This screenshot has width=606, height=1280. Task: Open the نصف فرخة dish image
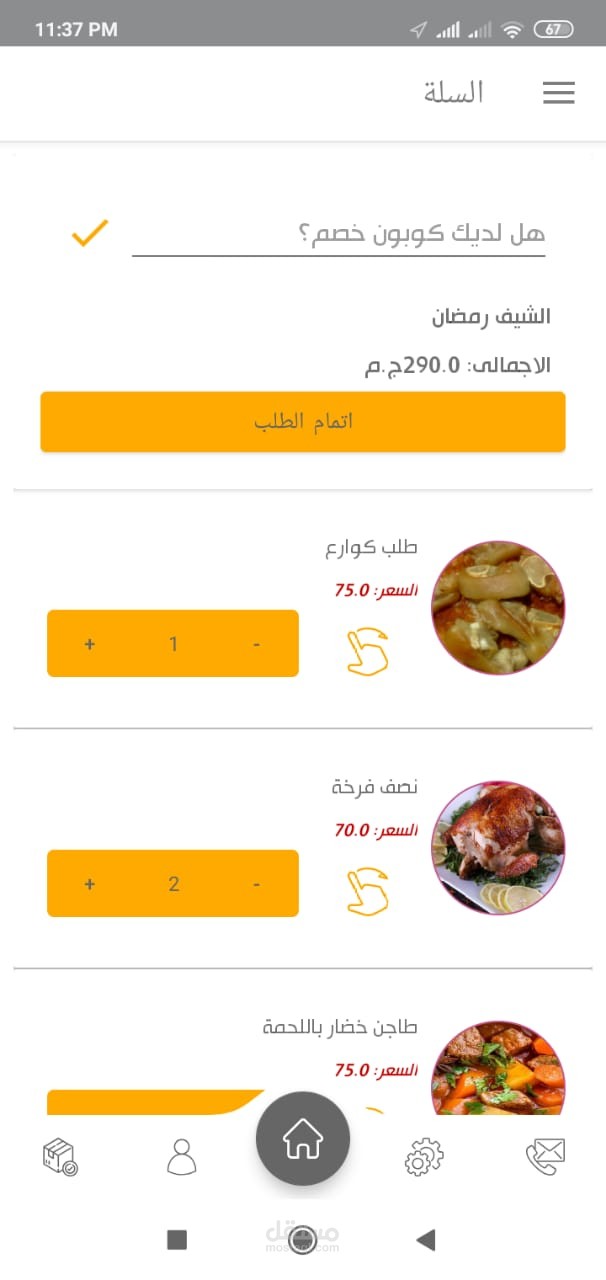[498, 848]
